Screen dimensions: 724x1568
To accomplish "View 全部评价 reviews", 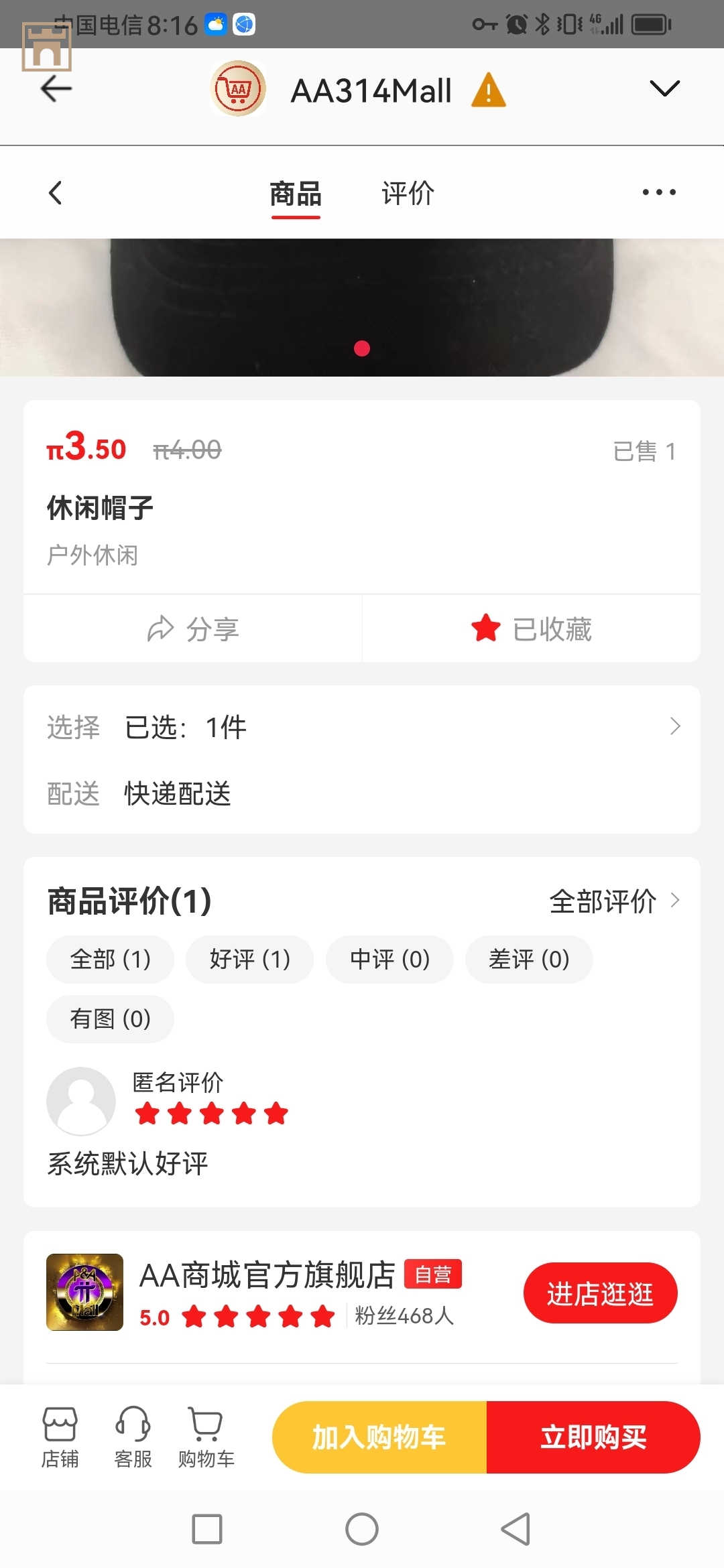I will click(613, 901).
